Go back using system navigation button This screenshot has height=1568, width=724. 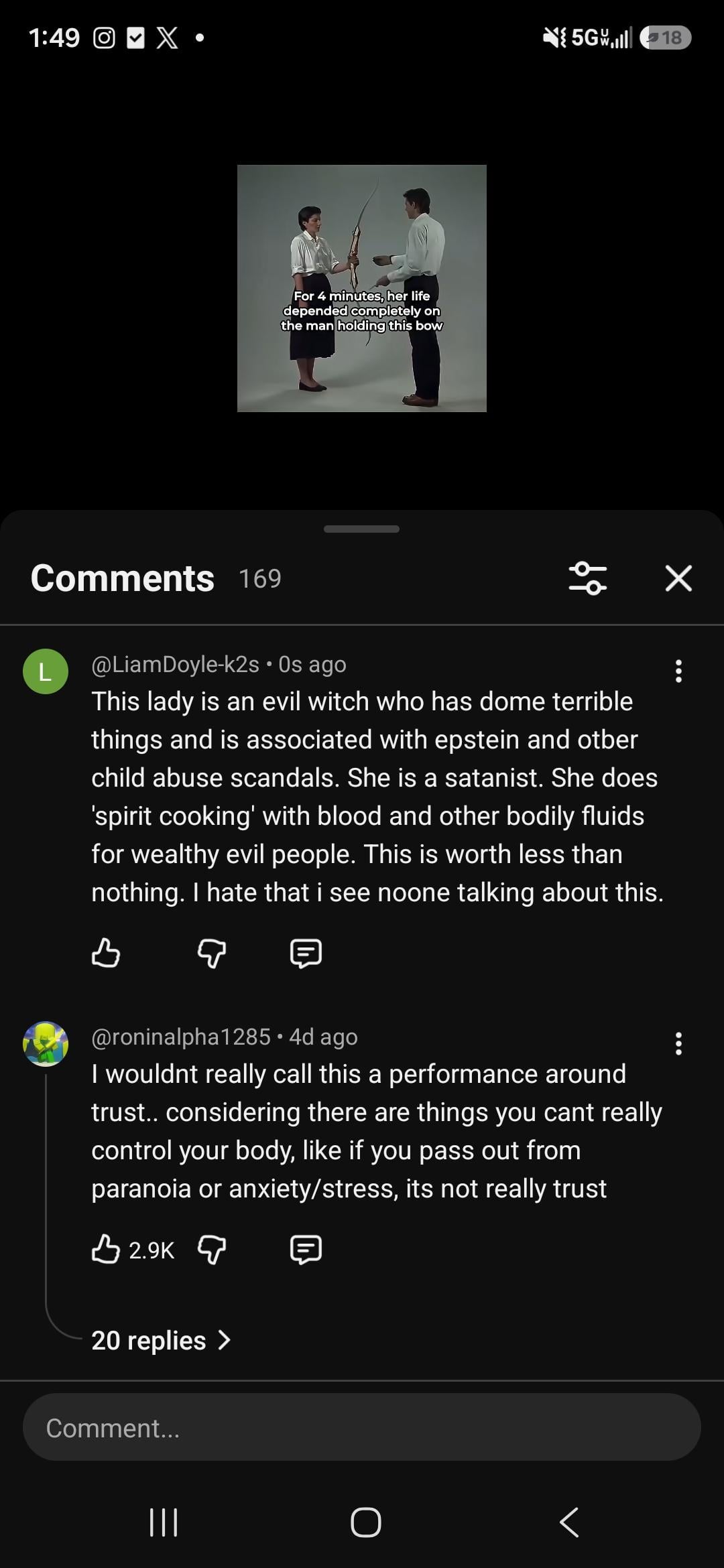pyautogui.click(x=569, y=1522)
